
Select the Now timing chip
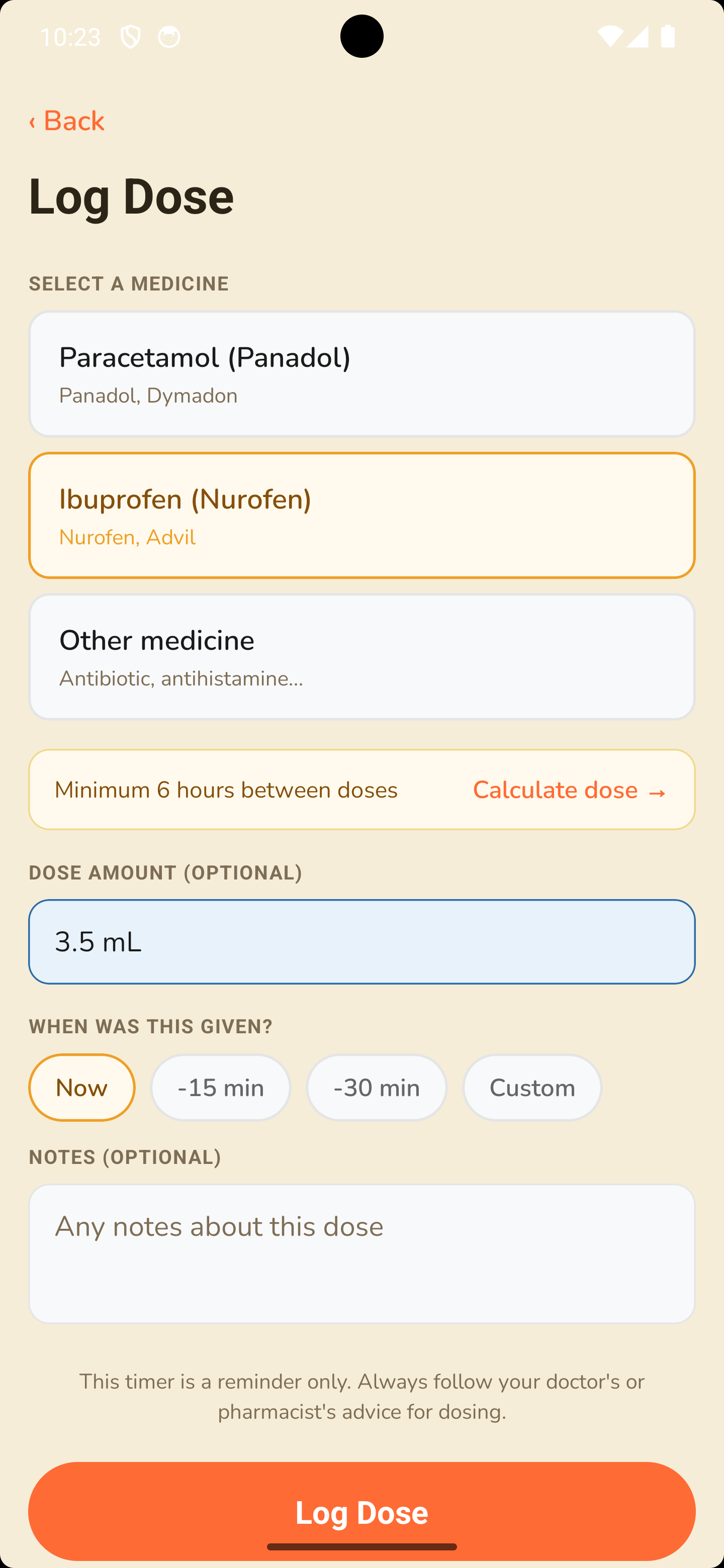point(81,1087)
